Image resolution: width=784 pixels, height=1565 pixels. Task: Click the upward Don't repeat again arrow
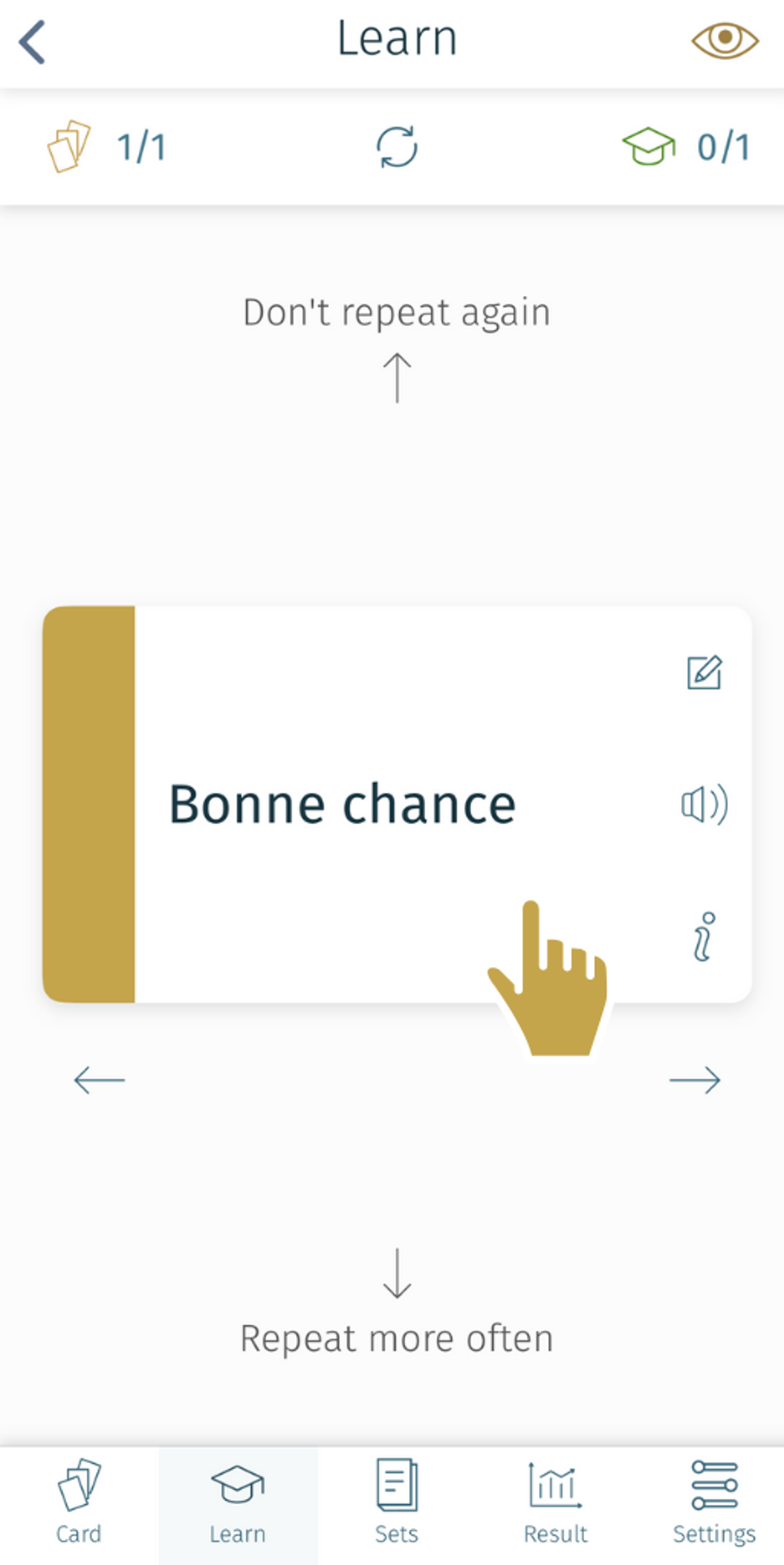click(x=397, y=378)
